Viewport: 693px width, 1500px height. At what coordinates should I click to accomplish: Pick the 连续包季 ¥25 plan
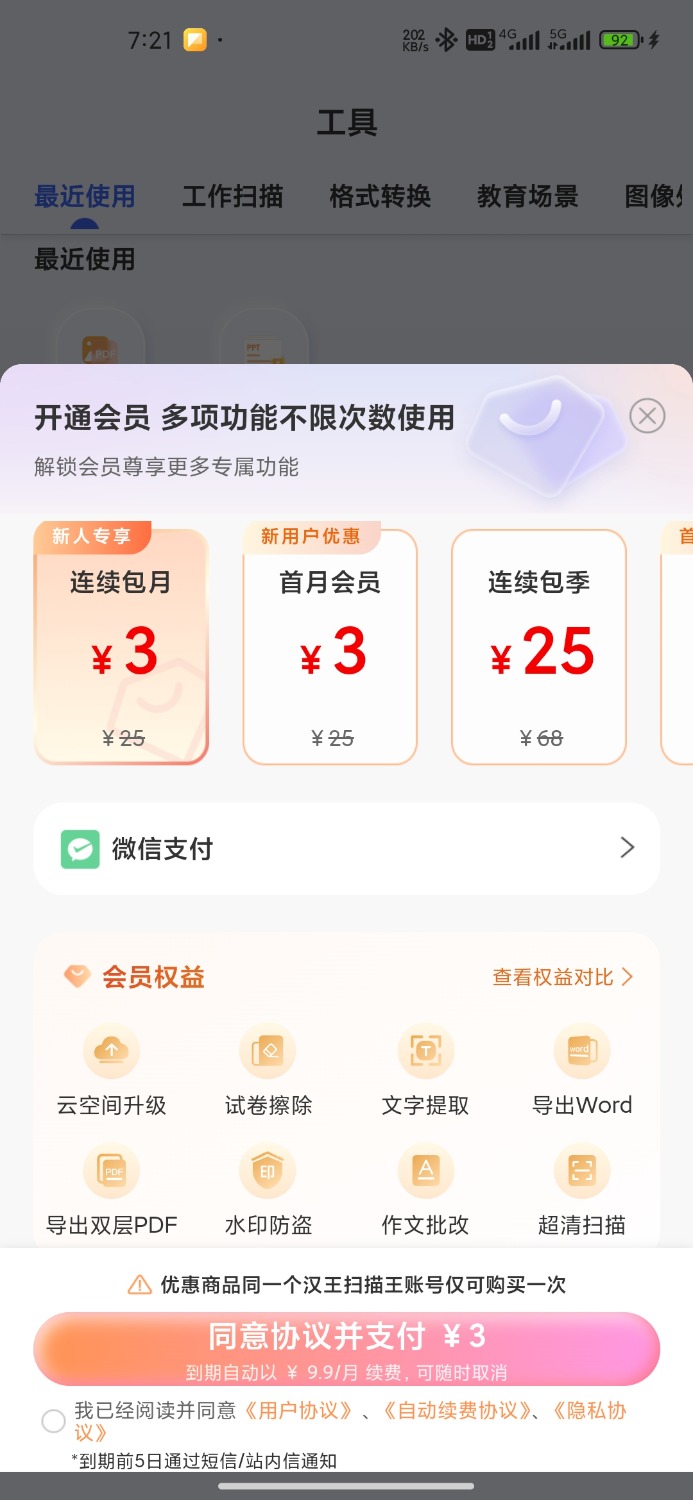(x=539, y=647)
